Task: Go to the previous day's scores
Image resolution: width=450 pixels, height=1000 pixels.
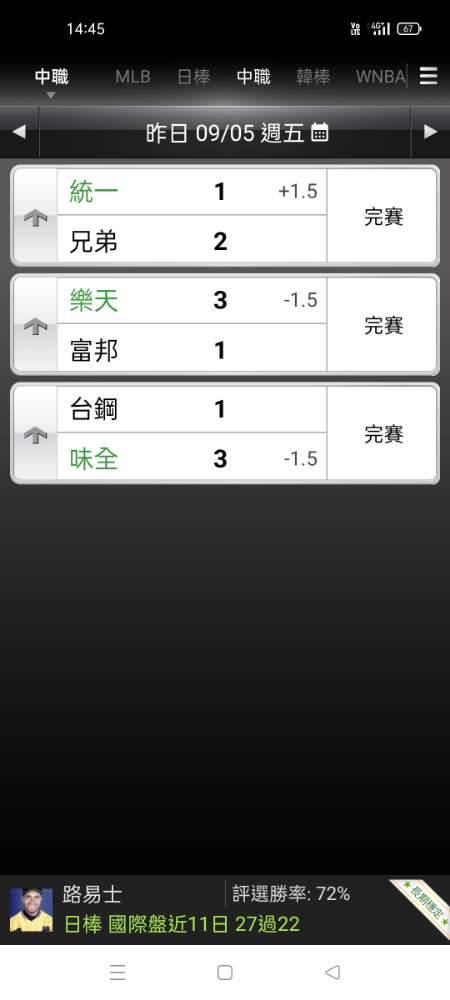Action: 19,132
